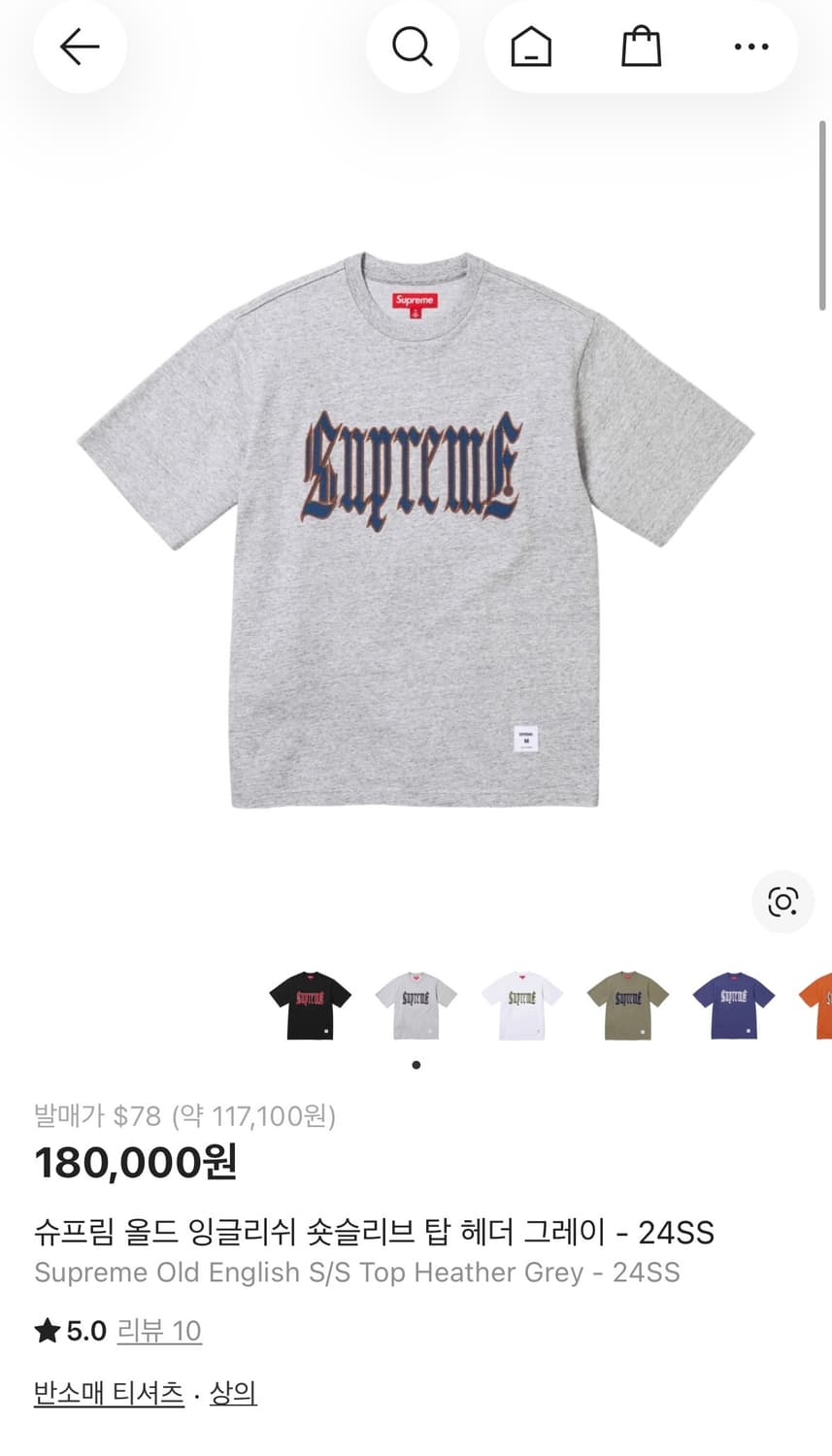Tap the 180,000원 price text
This screenshot has height=1456, width=832.
tap(135, 1163)
